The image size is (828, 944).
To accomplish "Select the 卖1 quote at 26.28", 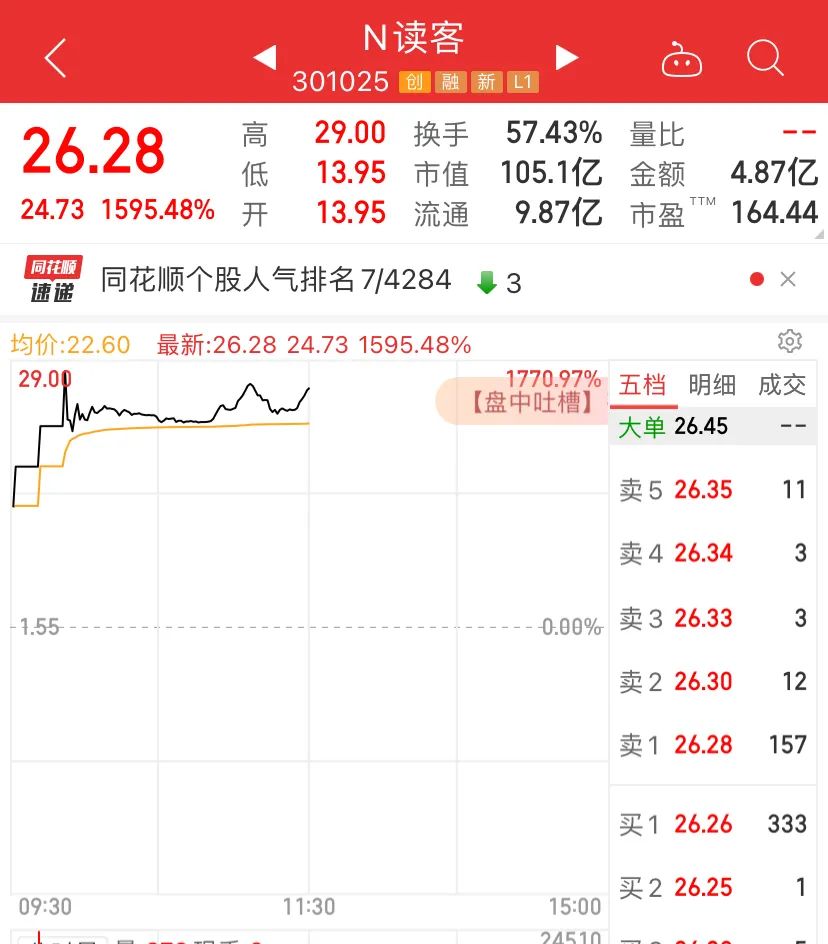I will coord(712,745).
